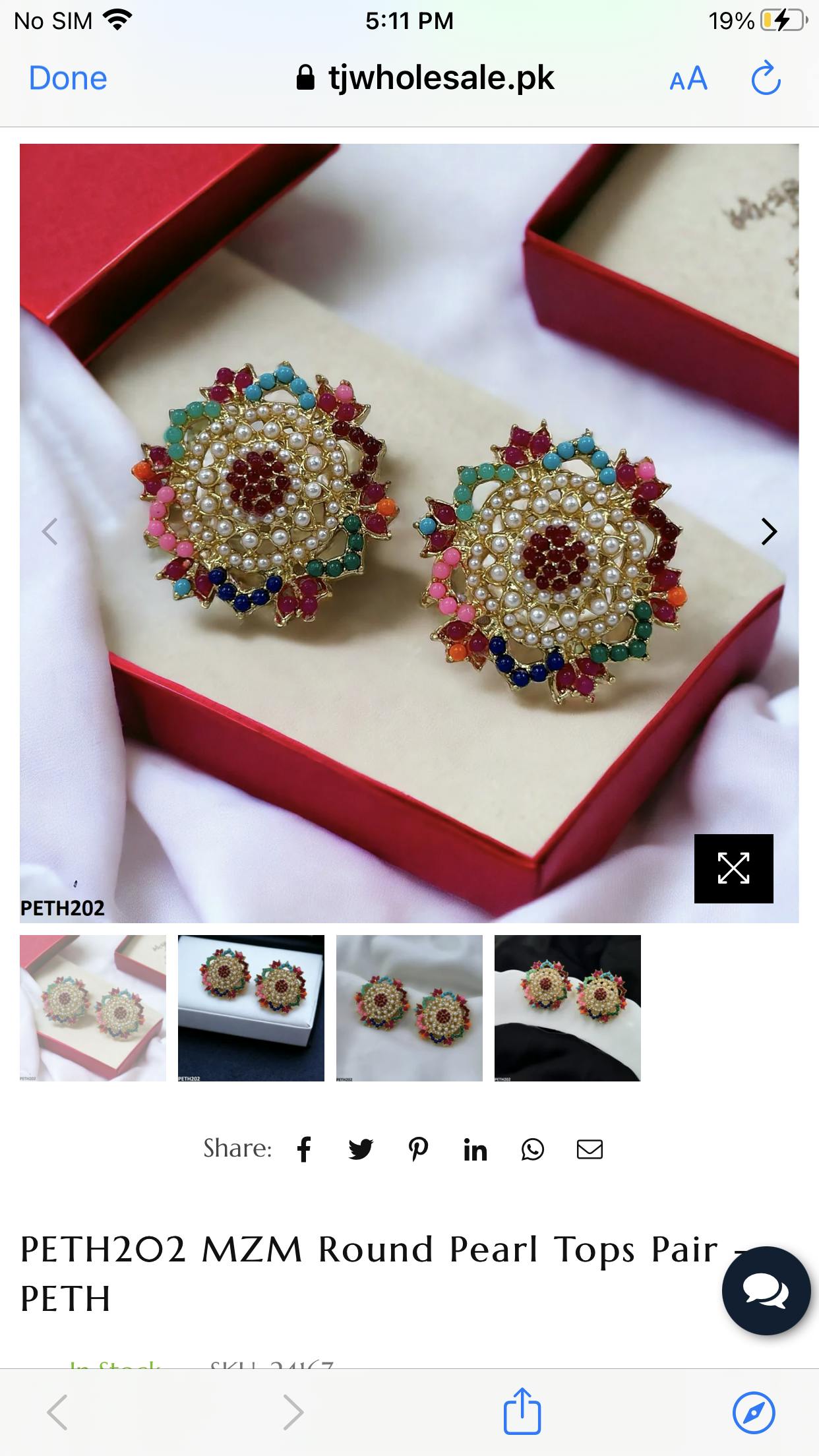Share product on Twitter

(x=361, y=1149)
